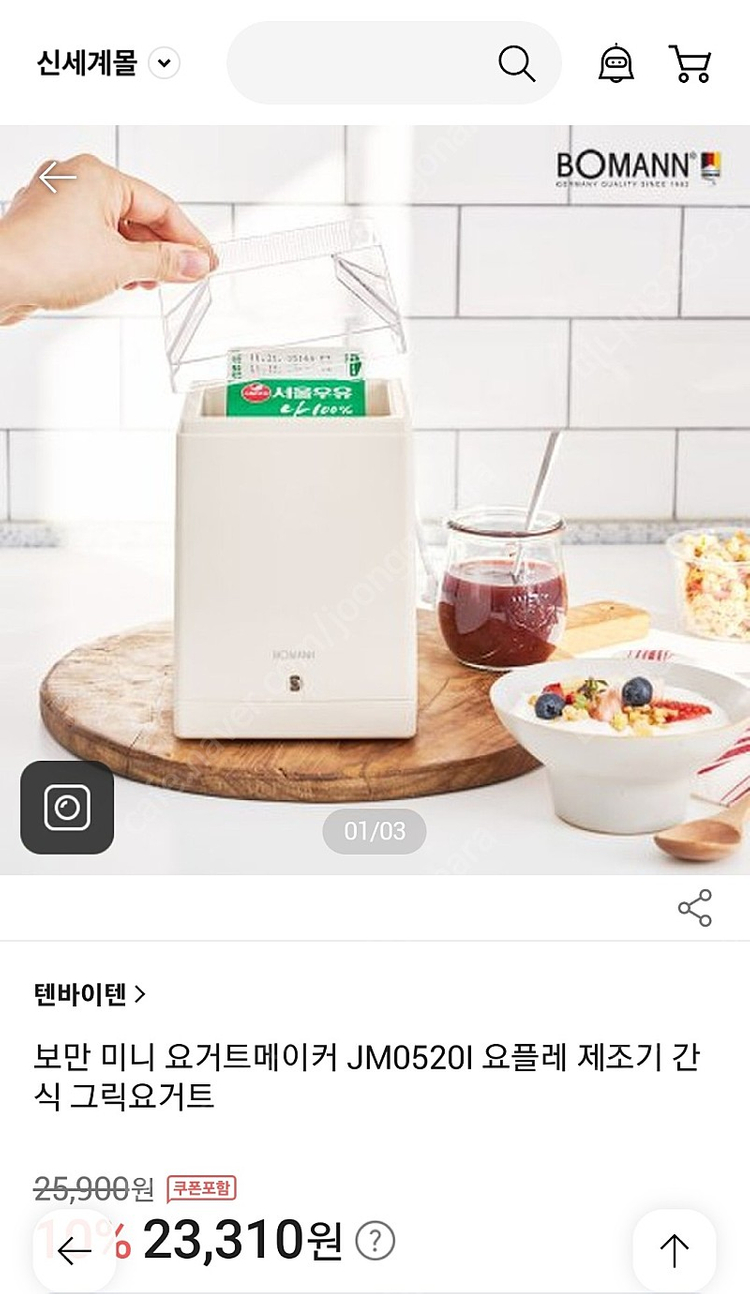Image resolution: width=750 pixels, height=1294 pixels.
Task: Share this product
Action: [x=695, y=908]
